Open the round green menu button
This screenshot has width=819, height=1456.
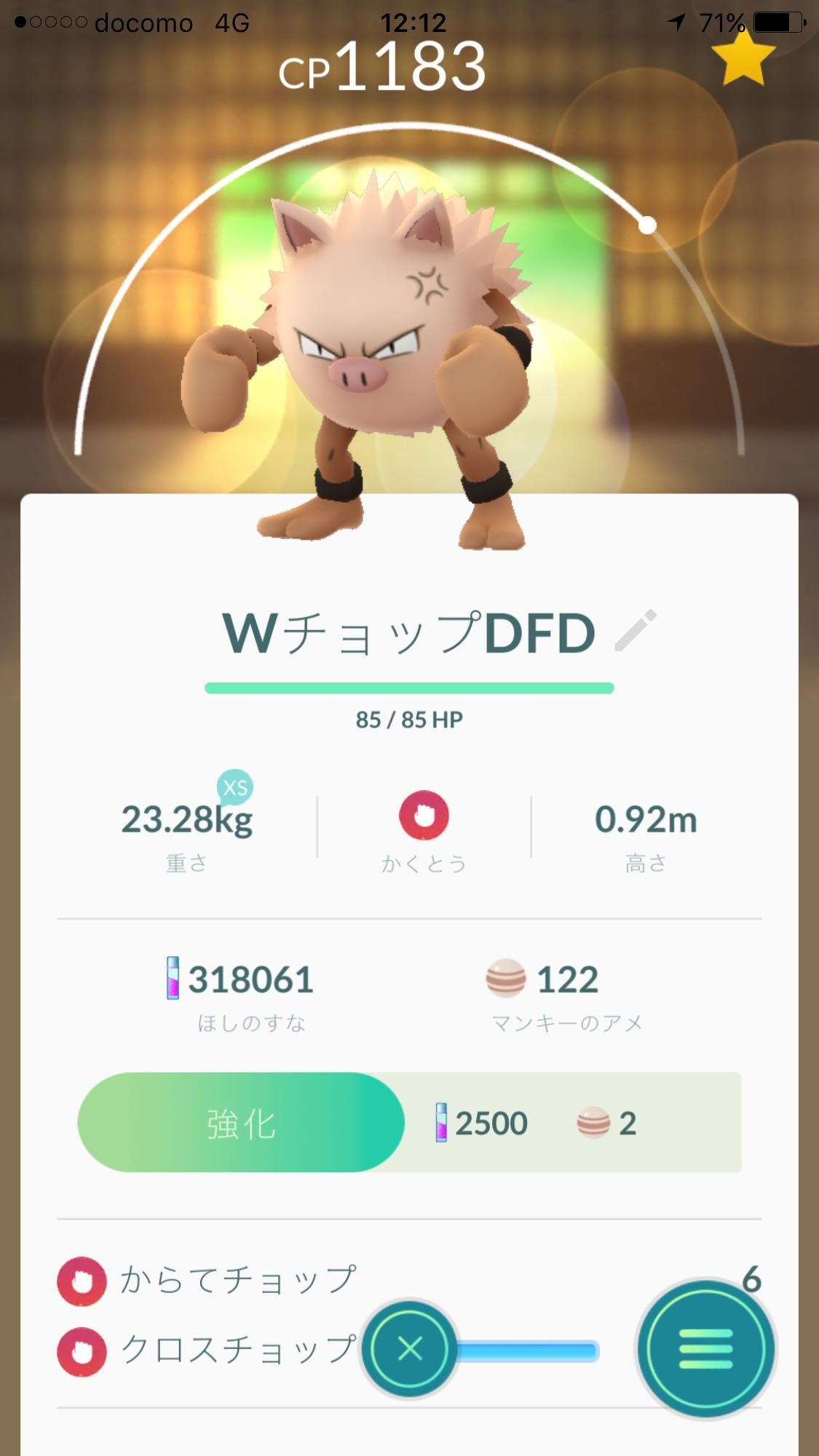coord(705,1349)
